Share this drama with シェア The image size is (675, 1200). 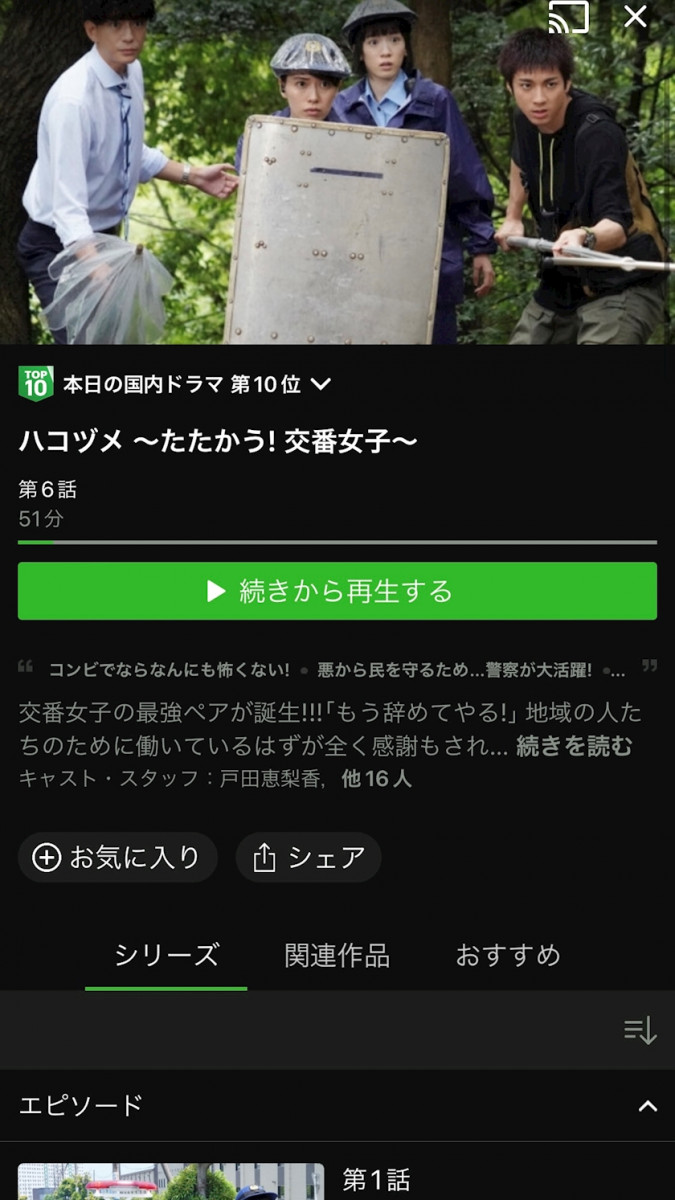click(x=308, y=857)
